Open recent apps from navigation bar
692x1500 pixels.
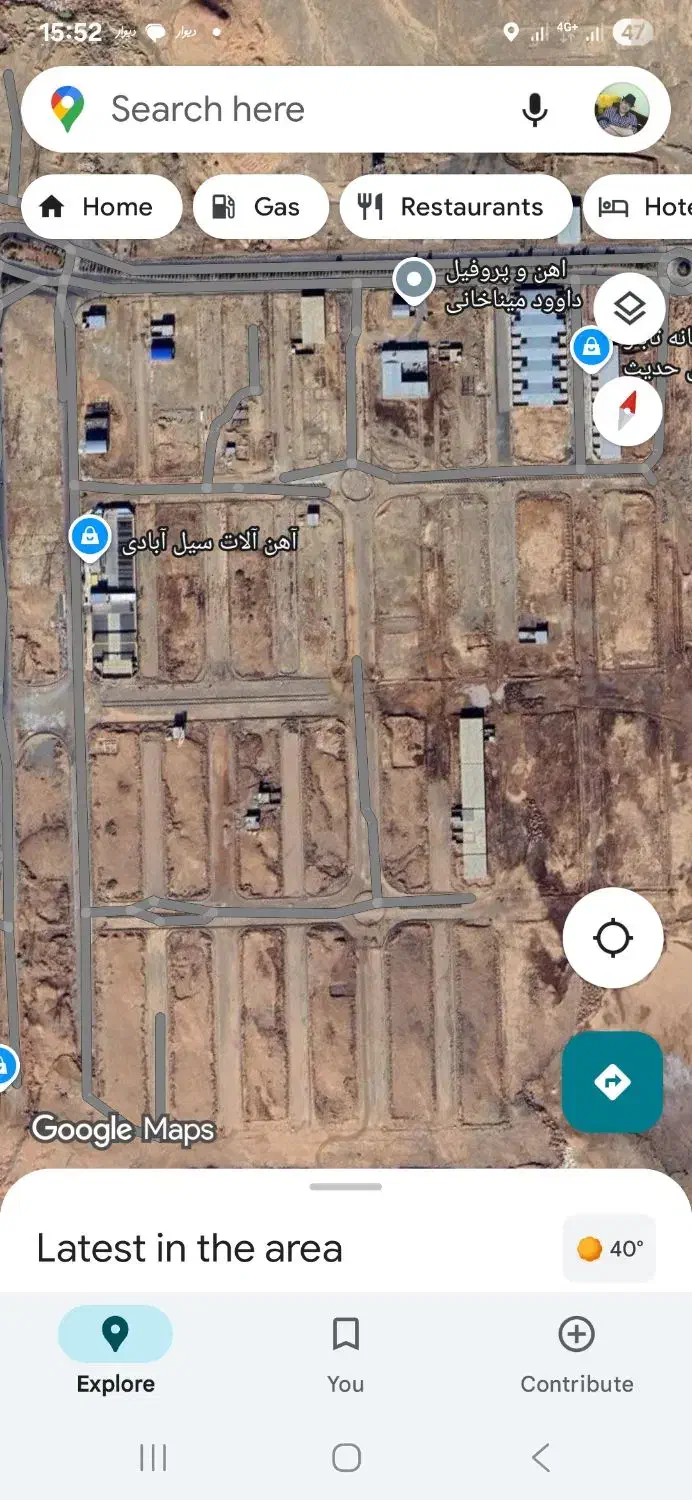click(x=153, y=1458)
